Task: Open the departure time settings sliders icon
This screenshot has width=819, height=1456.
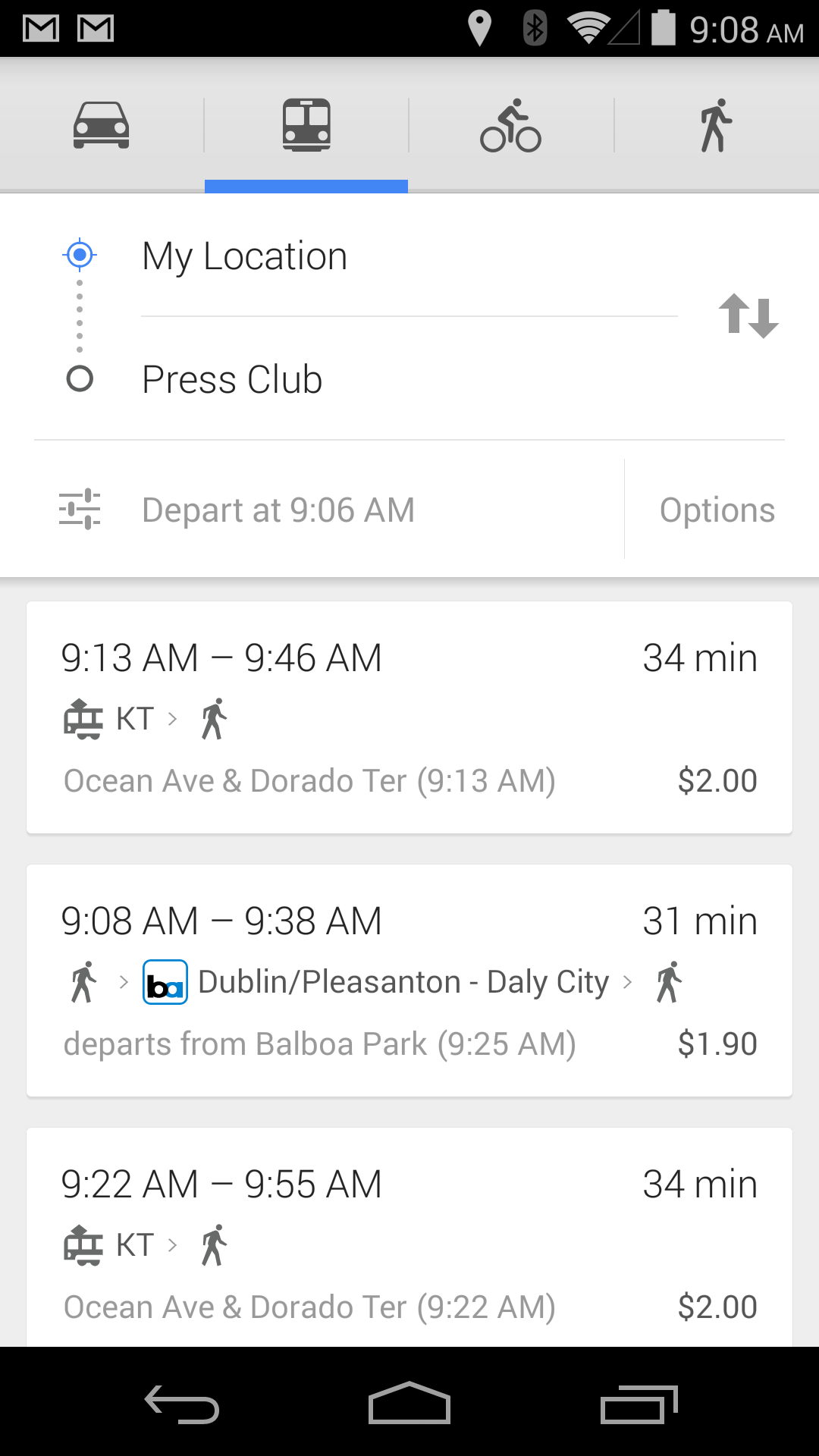Action: tap(80, 509)
